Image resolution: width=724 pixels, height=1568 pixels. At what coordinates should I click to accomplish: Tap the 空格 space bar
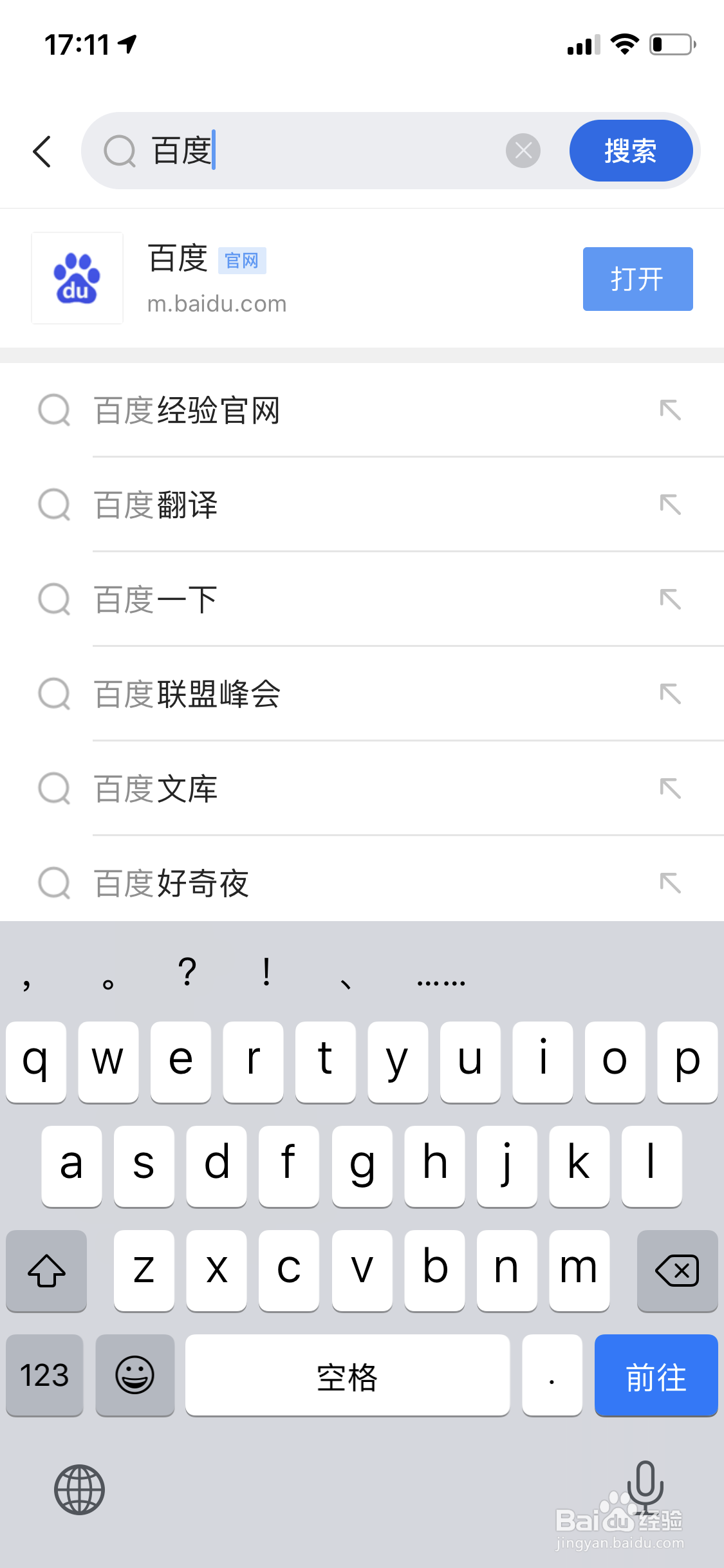pos(346,1376)
